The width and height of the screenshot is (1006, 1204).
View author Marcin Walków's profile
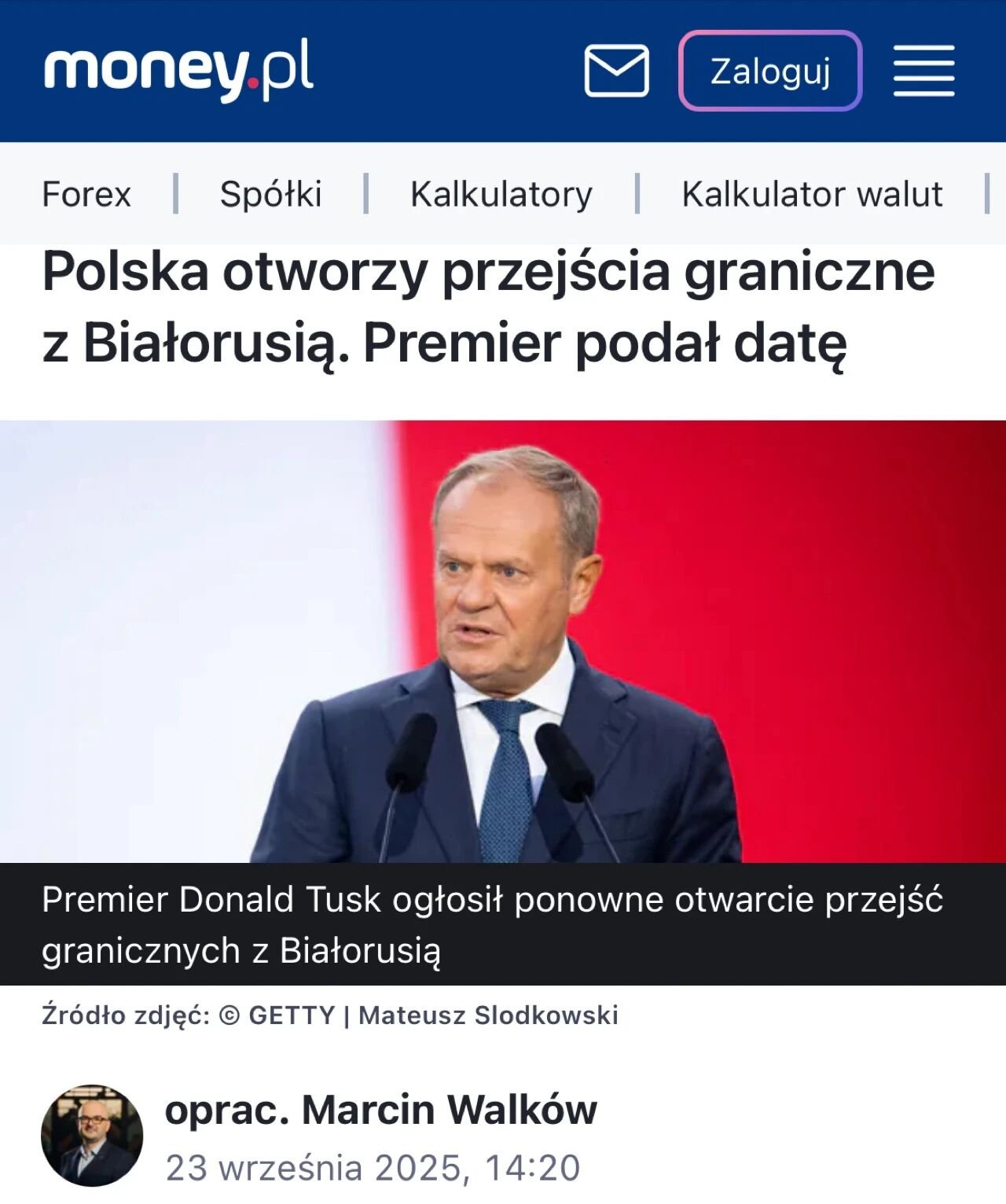[x=380, y=1110]
